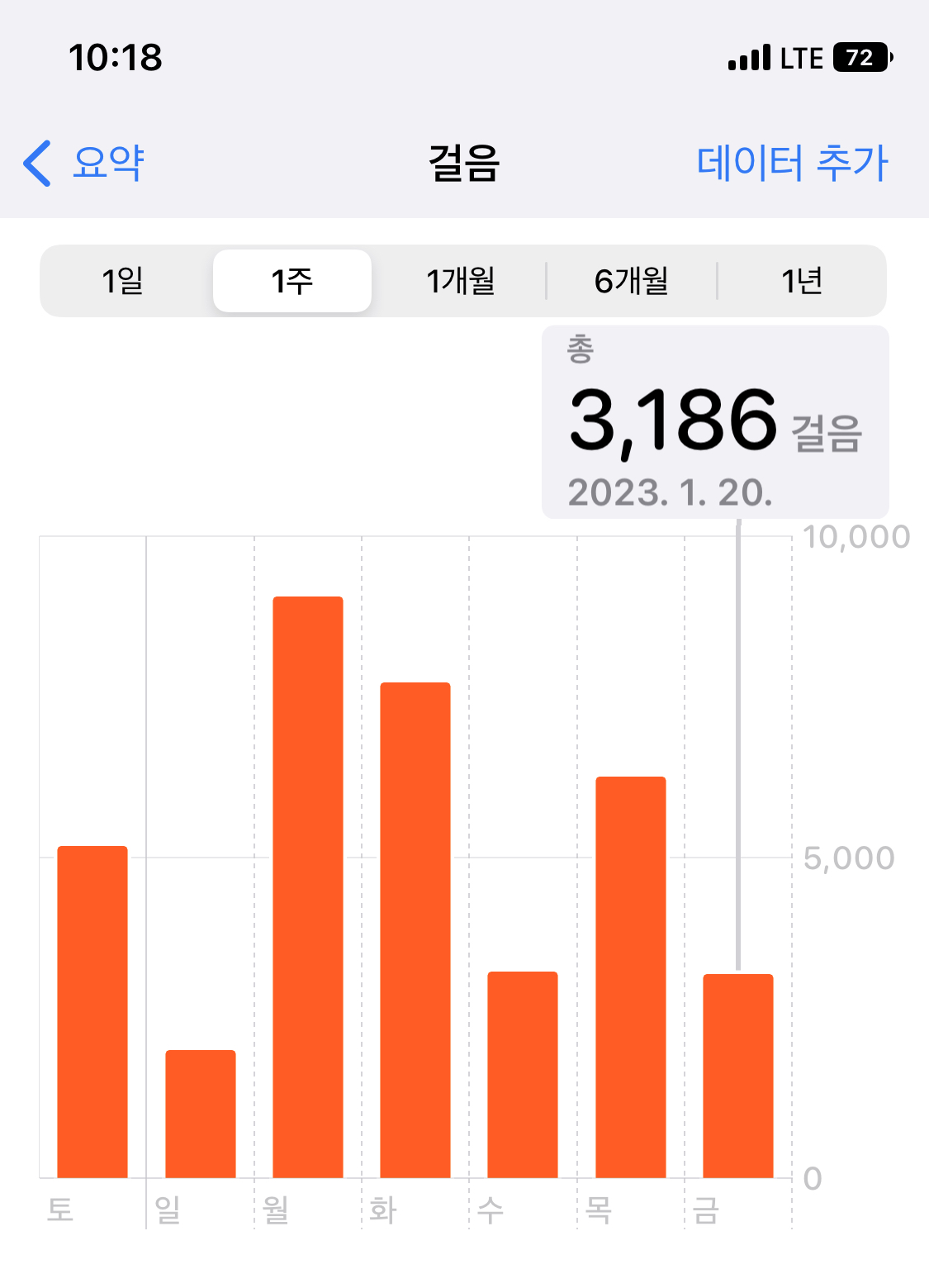View steps for the 화 bar
This screenshot has width=929, height=1288.
[x=415, y=929]
